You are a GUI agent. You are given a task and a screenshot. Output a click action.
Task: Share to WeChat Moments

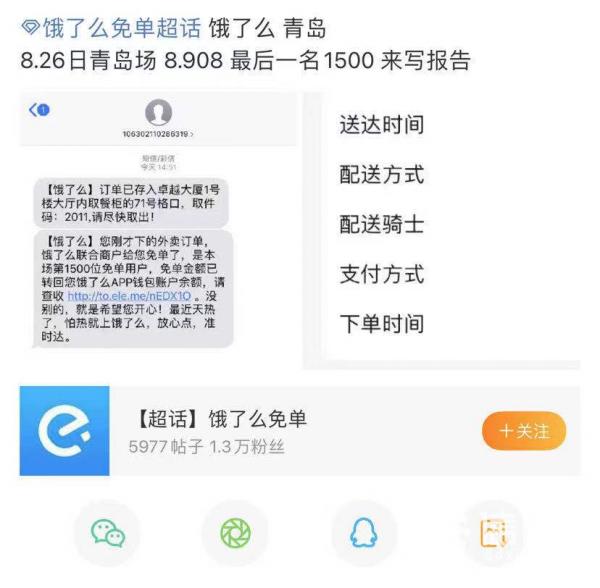tap(235, 532)
